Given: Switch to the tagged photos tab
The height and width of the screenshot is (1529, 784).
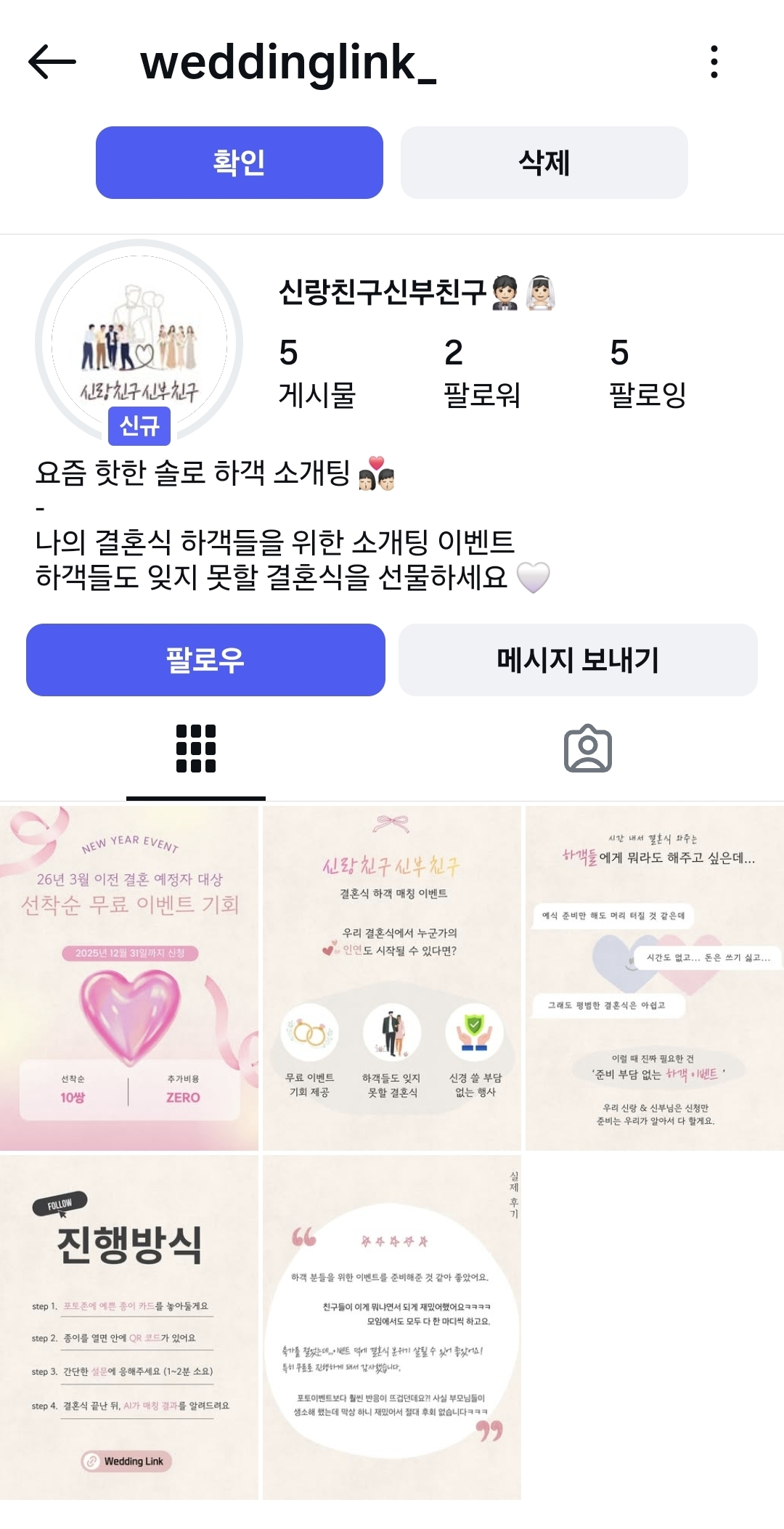Looking at the screenshot, I should pyautogui.click(x=588, y=749).
